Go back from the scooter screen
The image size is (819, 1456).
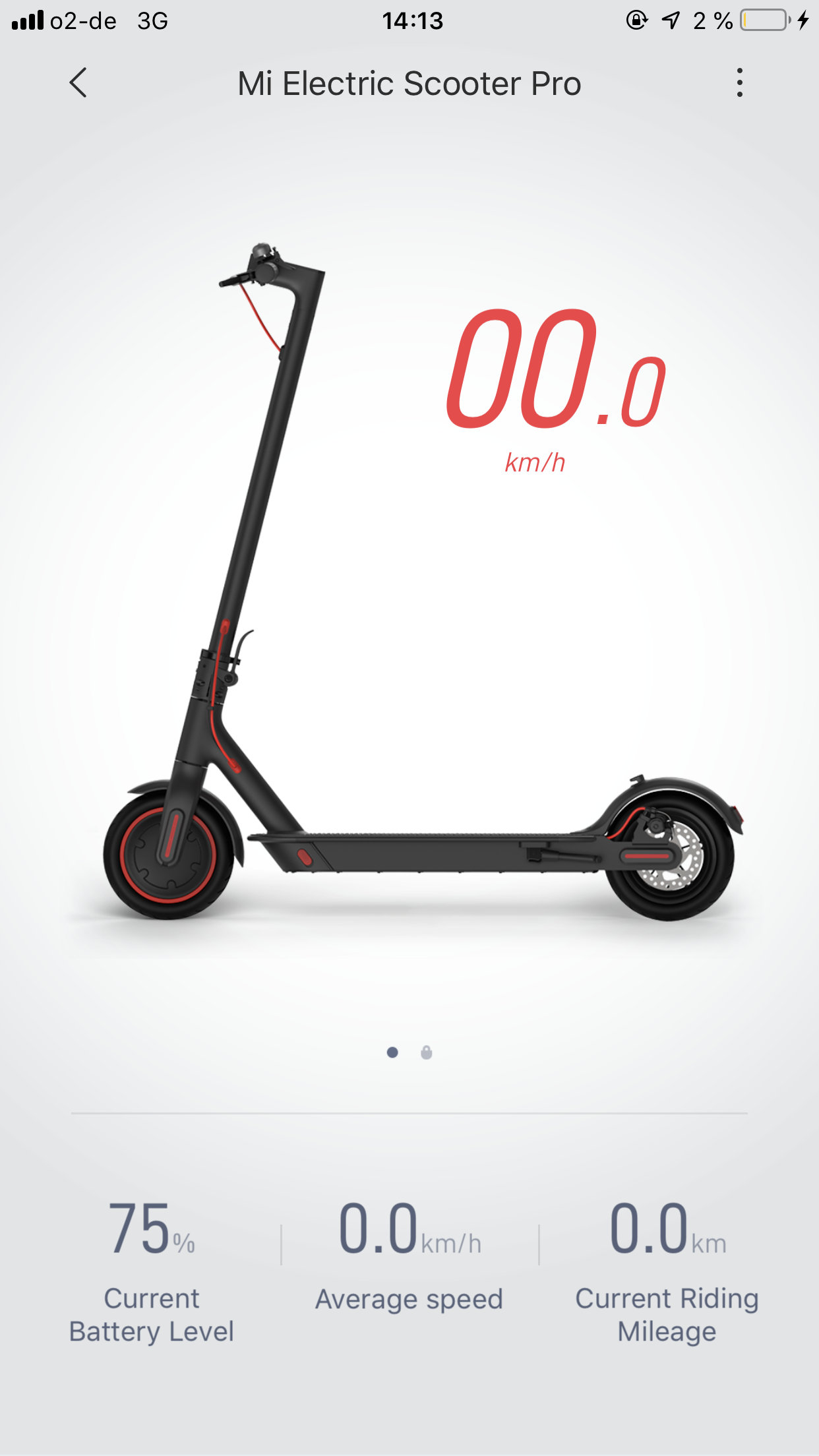pyautogui.click(x=78, y=83)
